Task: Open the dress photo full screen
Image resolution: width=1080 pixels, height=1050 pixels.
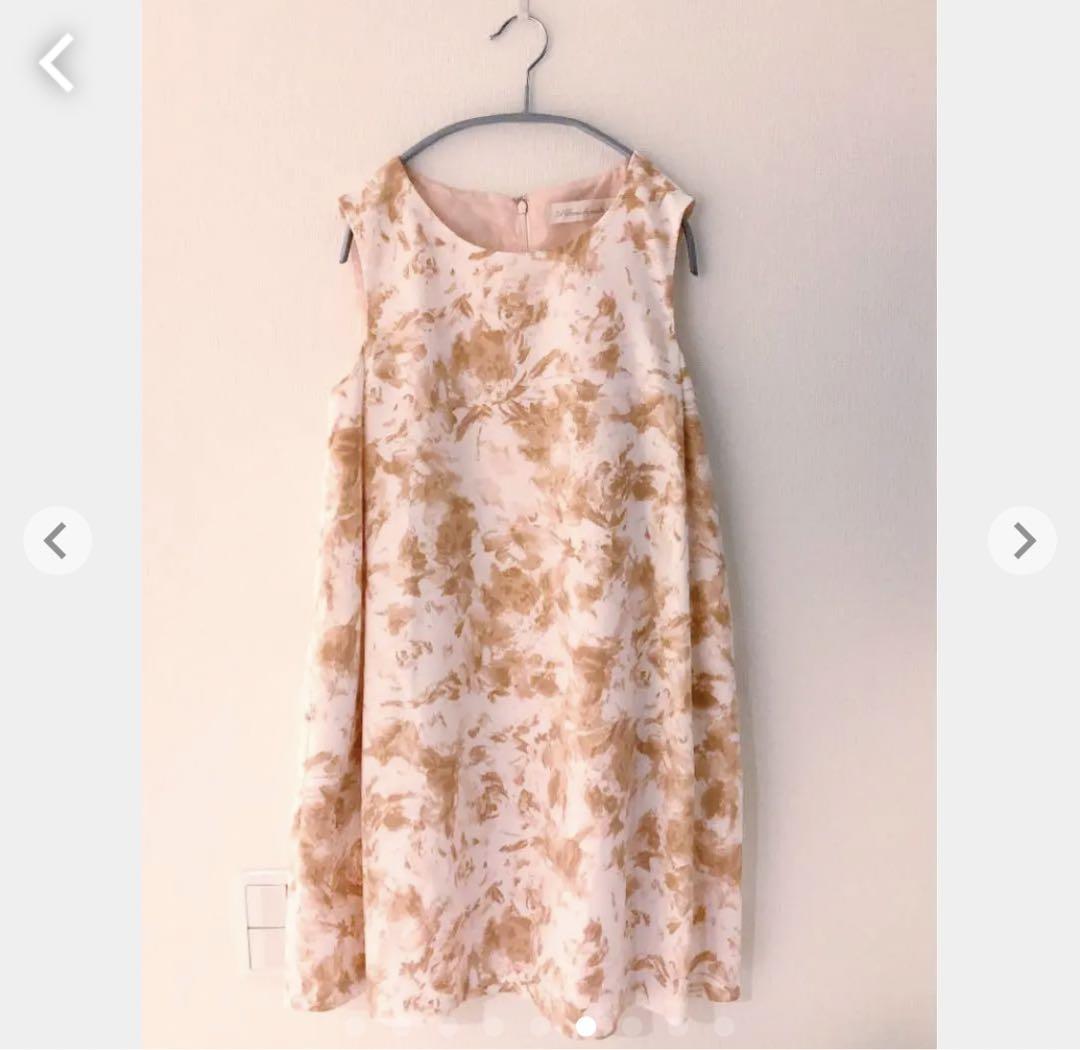Action: (x=538, y=560)
